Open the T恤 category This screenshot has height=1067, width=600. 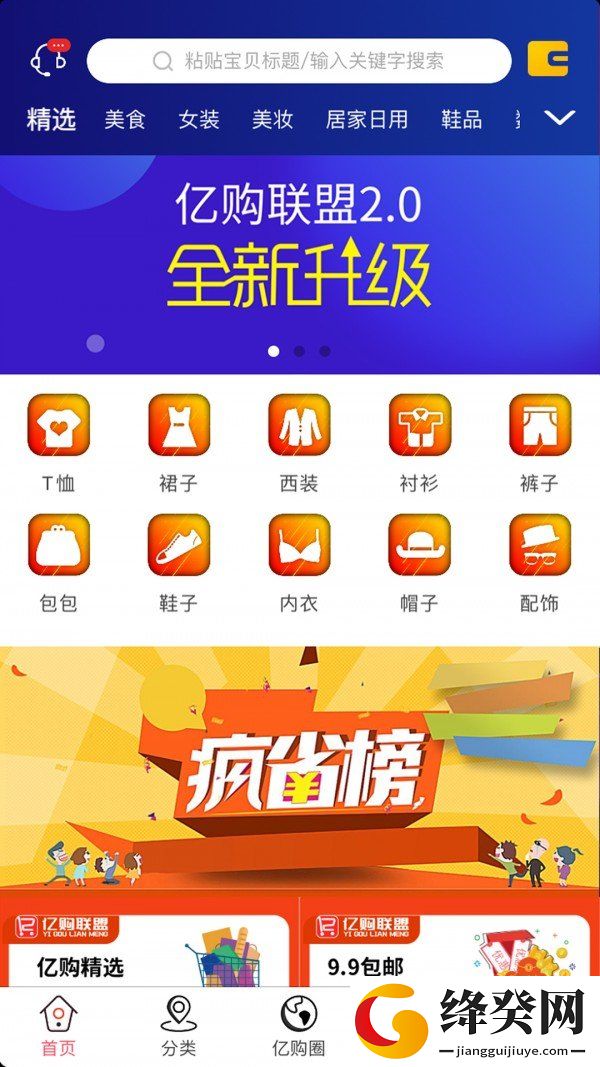pyautogui.click(x=59, y=443)
